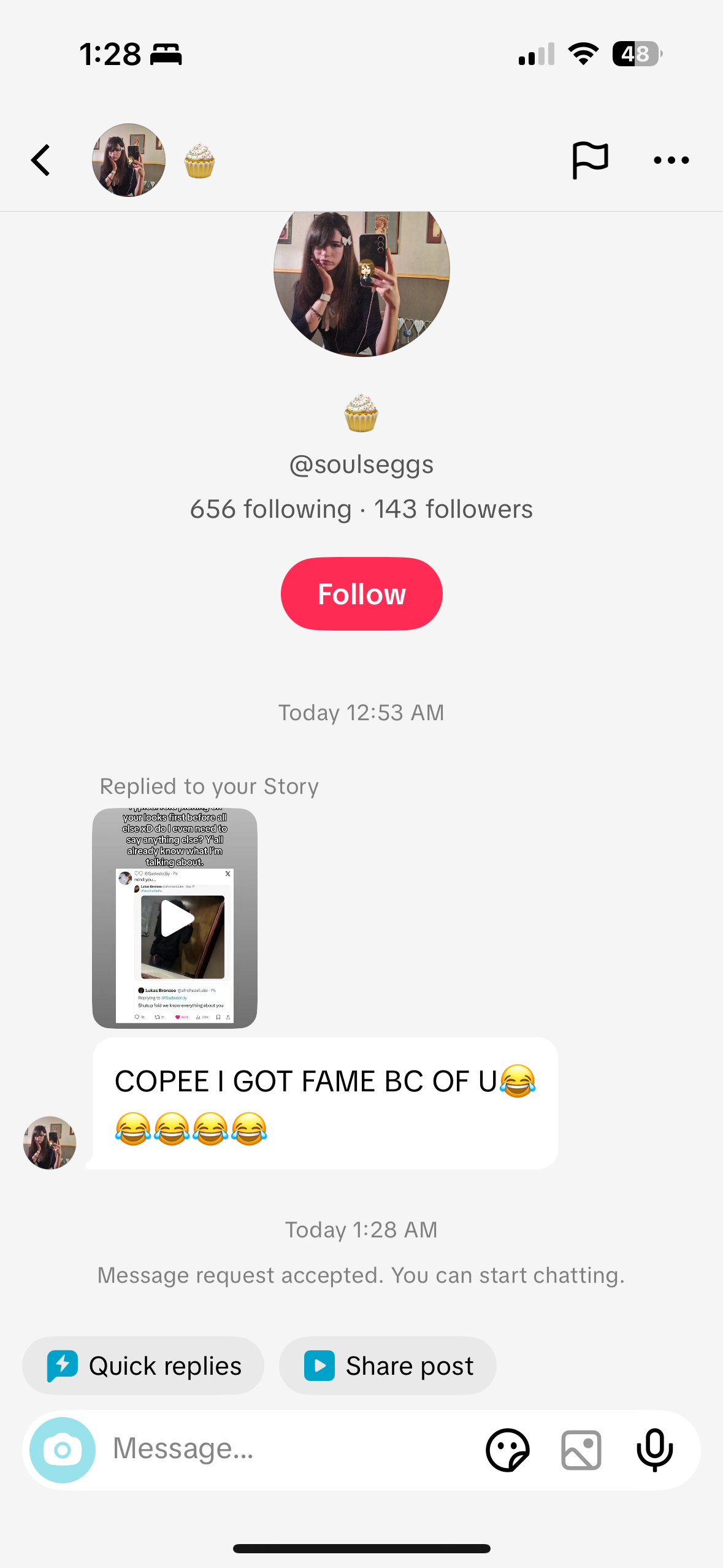The image size is (723, 1568).
Task: Open Quick replies
Action: pyautogui.click(x=143, y=1366)
